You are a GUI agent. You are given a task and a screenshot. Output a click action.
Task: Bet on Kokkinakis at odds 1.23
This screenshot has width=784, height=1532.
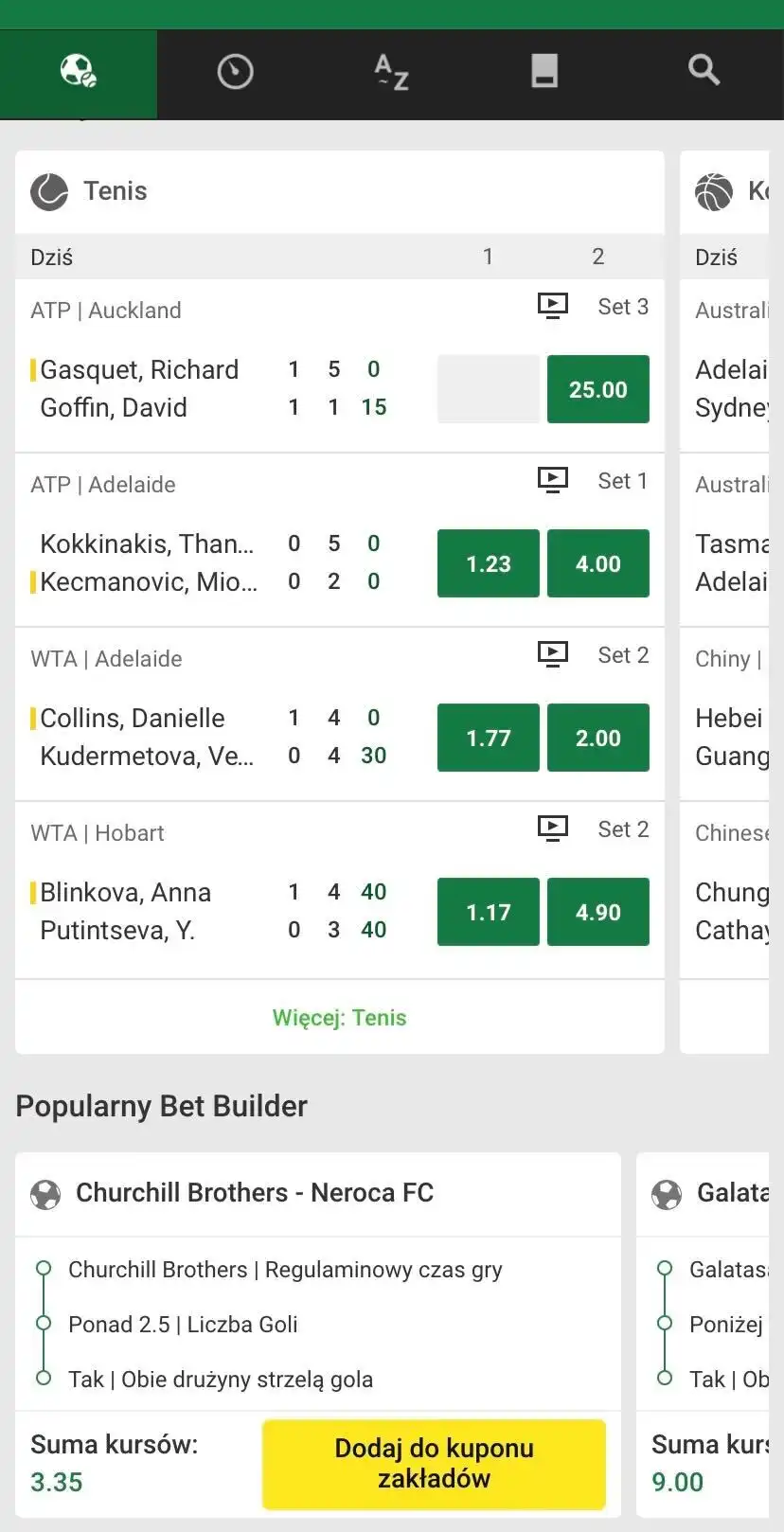point(488,563)
